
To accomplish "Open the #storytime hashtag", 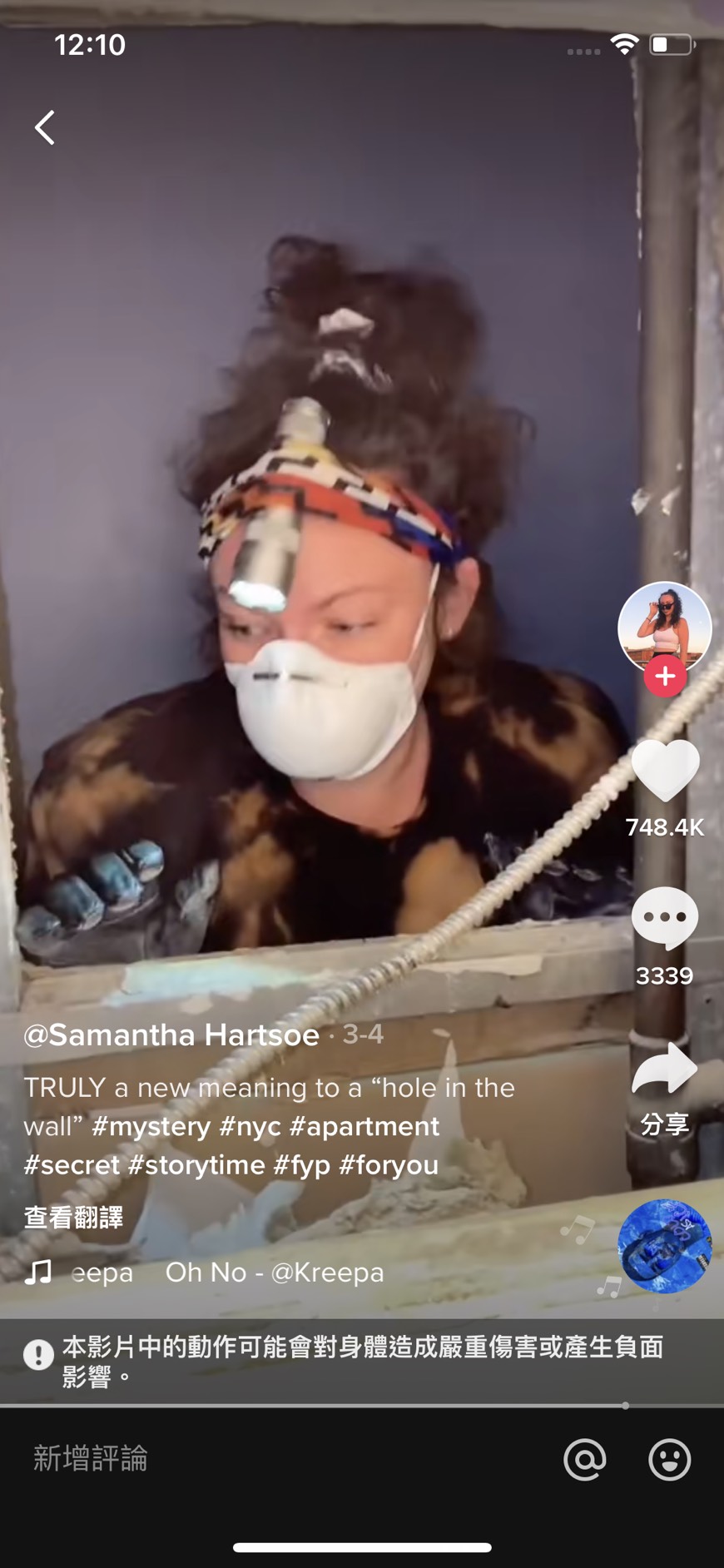I will pyautogui.click(x=196, y=1164).
